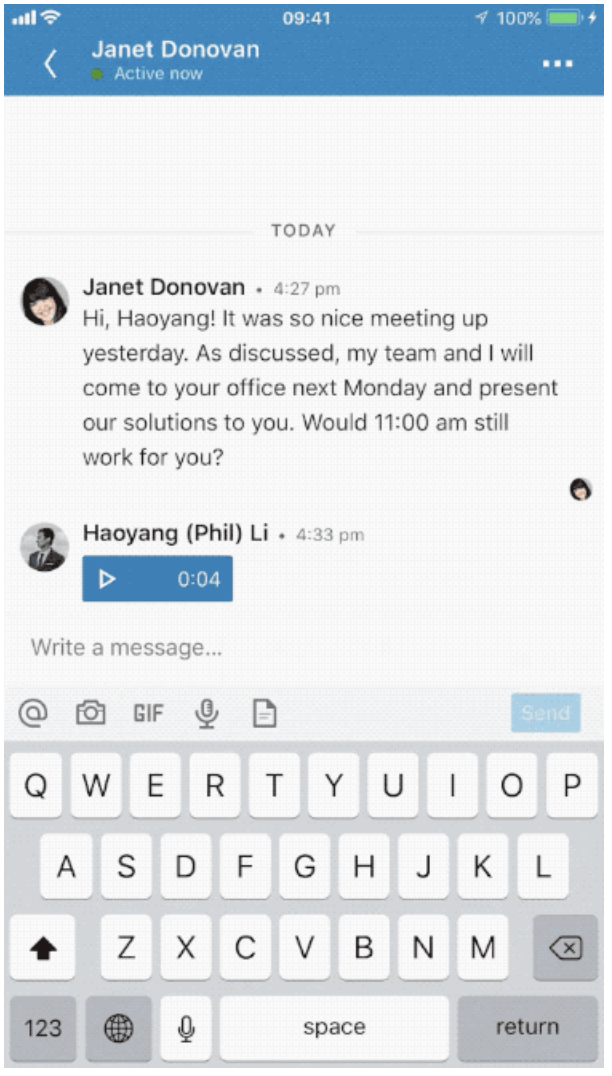Open the GIF picker
The image size is (612, 1076).
click(149, 714)
